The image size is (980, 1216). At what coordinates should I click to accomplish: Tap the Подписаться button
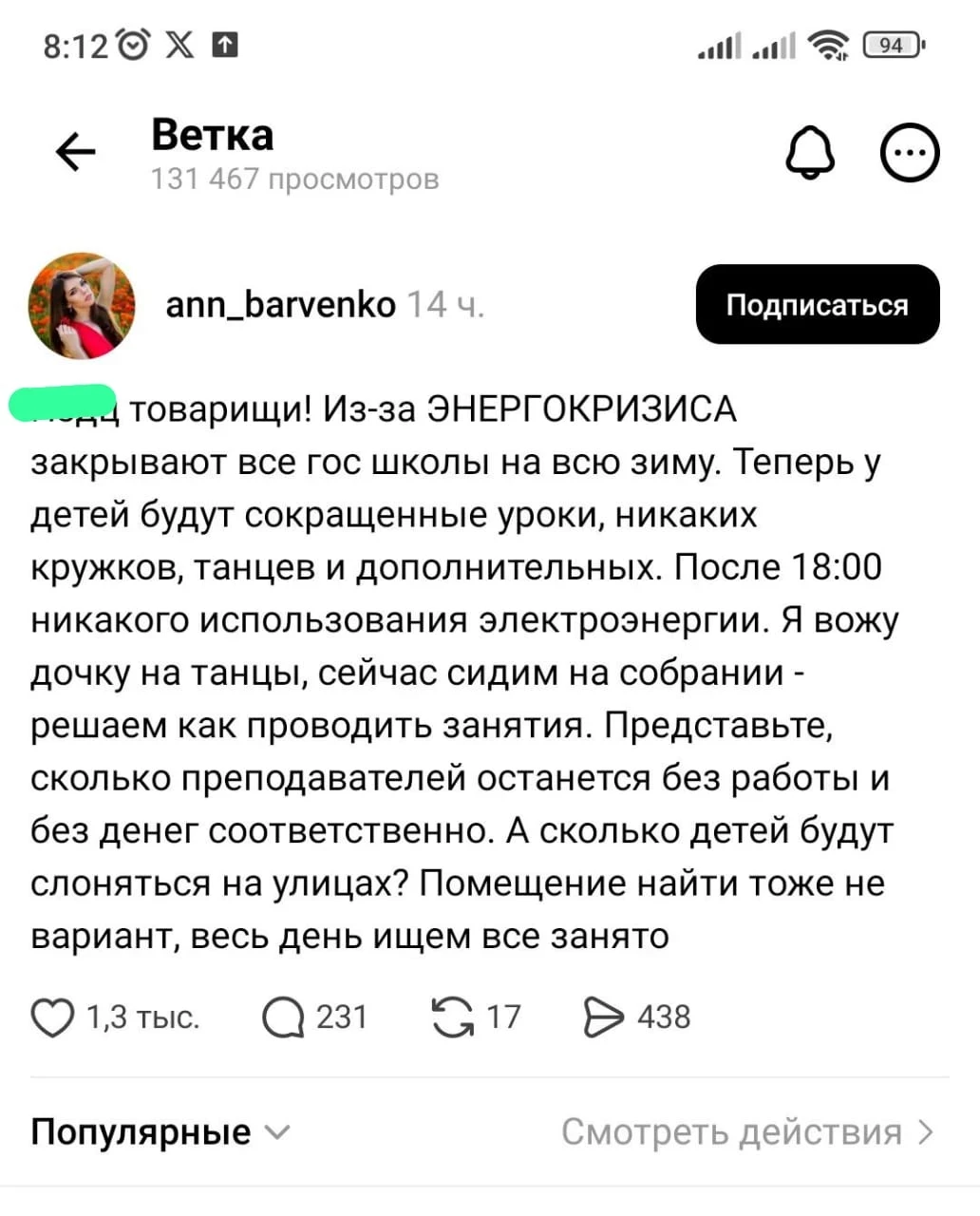pyautogui.click(x=817, y=305)
